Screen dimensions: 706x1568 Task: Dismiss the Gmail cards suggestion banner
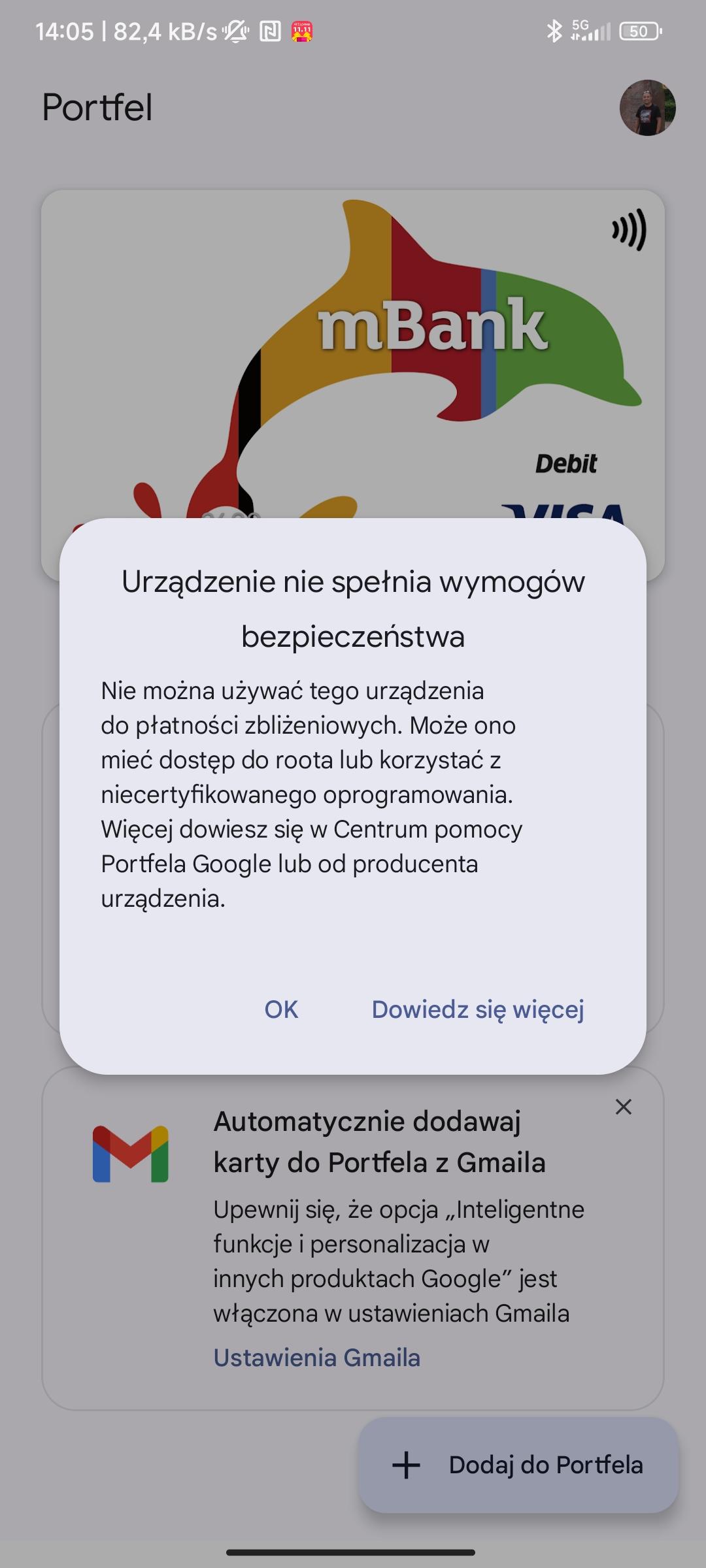coord(624,1107)
